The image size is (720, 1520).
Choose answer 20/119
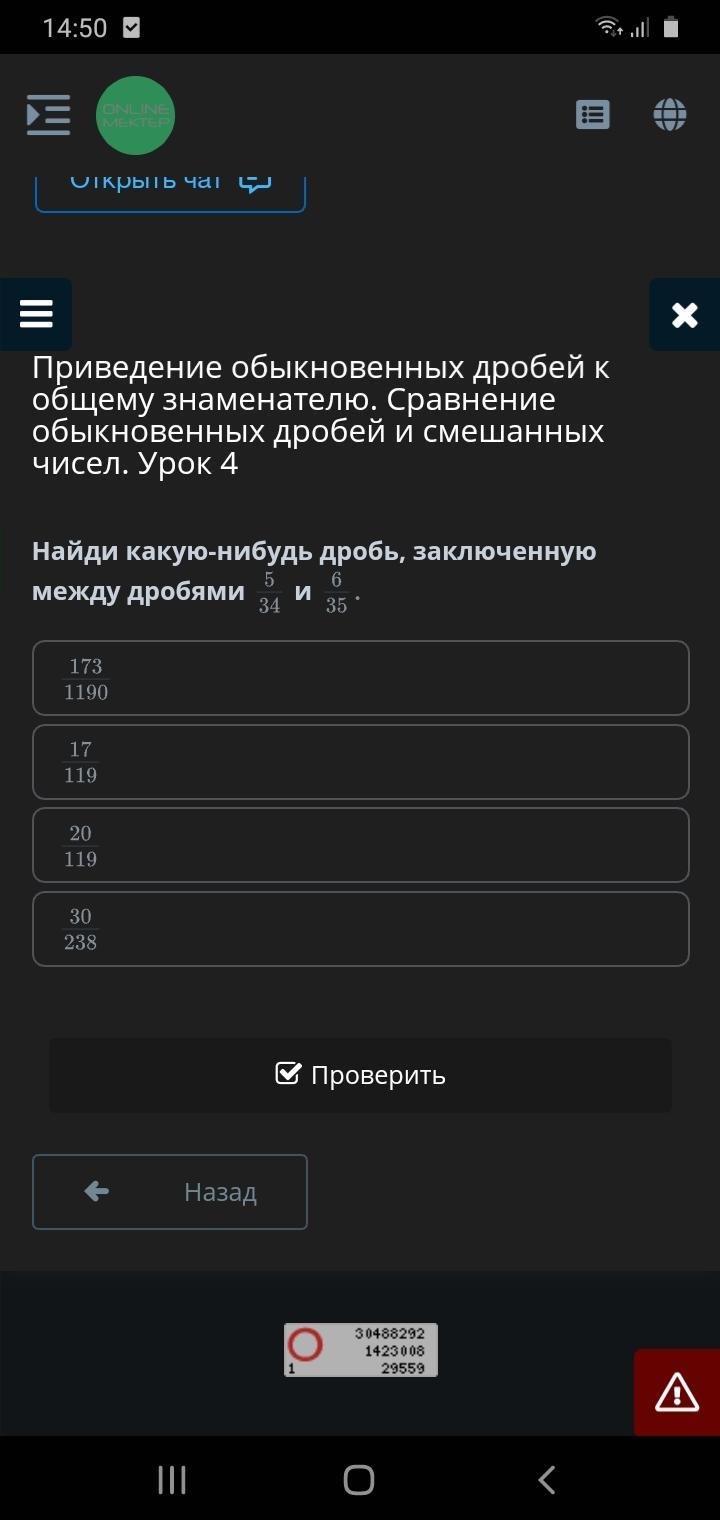pos(360,845)
